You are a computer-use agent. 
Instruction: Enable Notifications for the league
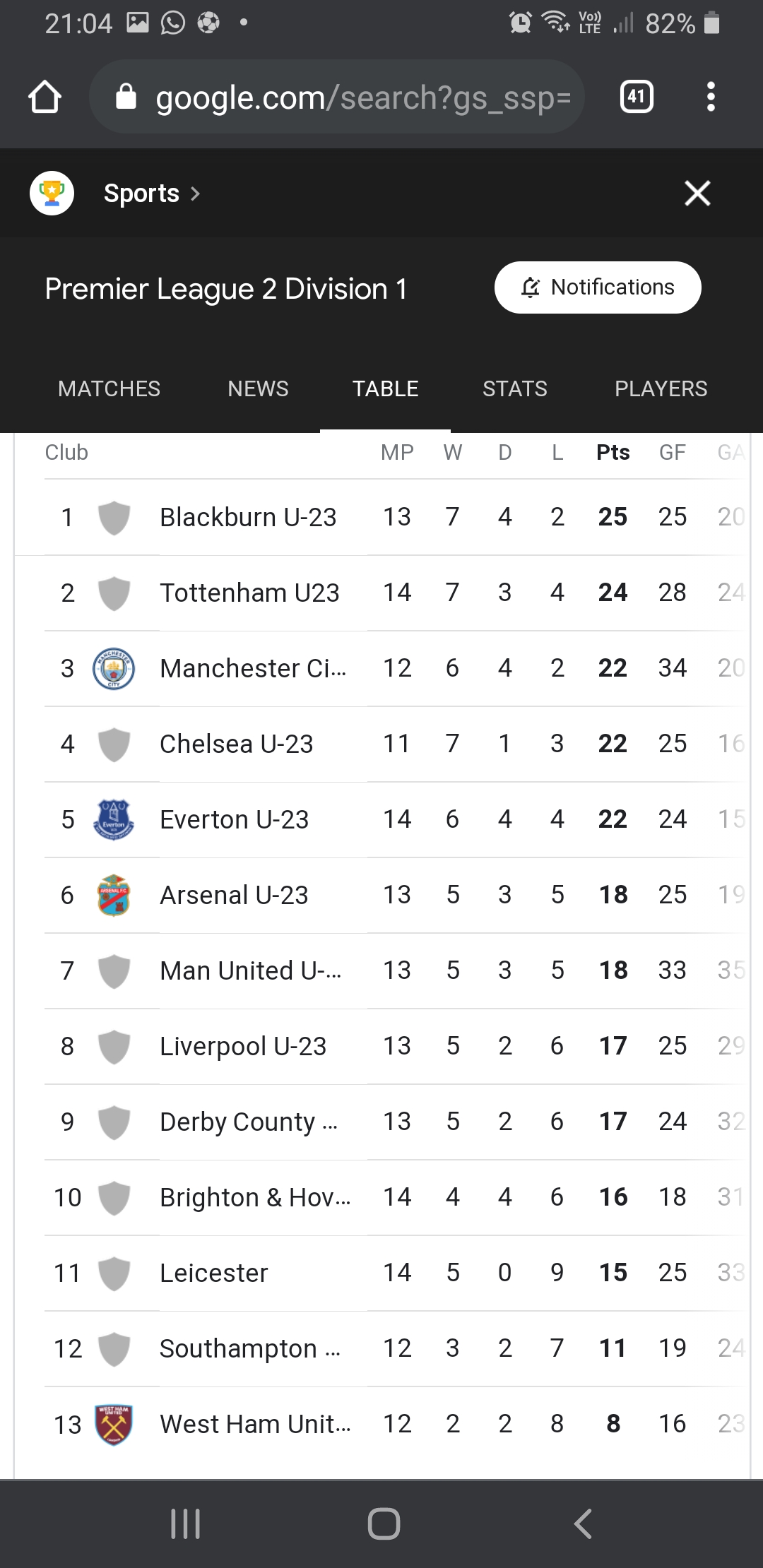click(x=598, y=287)
